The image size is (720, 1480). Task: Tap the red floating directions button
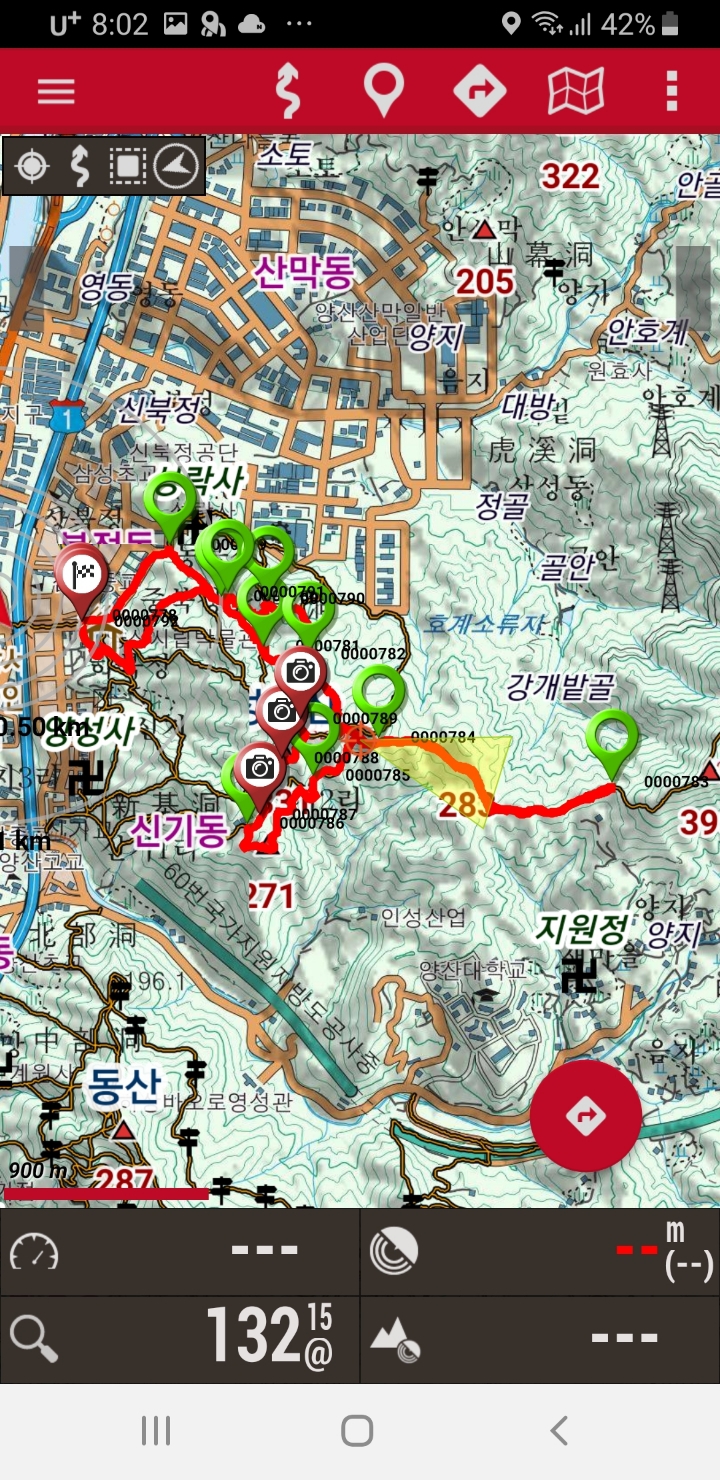pyautogui.click(x=586, y=1115)
